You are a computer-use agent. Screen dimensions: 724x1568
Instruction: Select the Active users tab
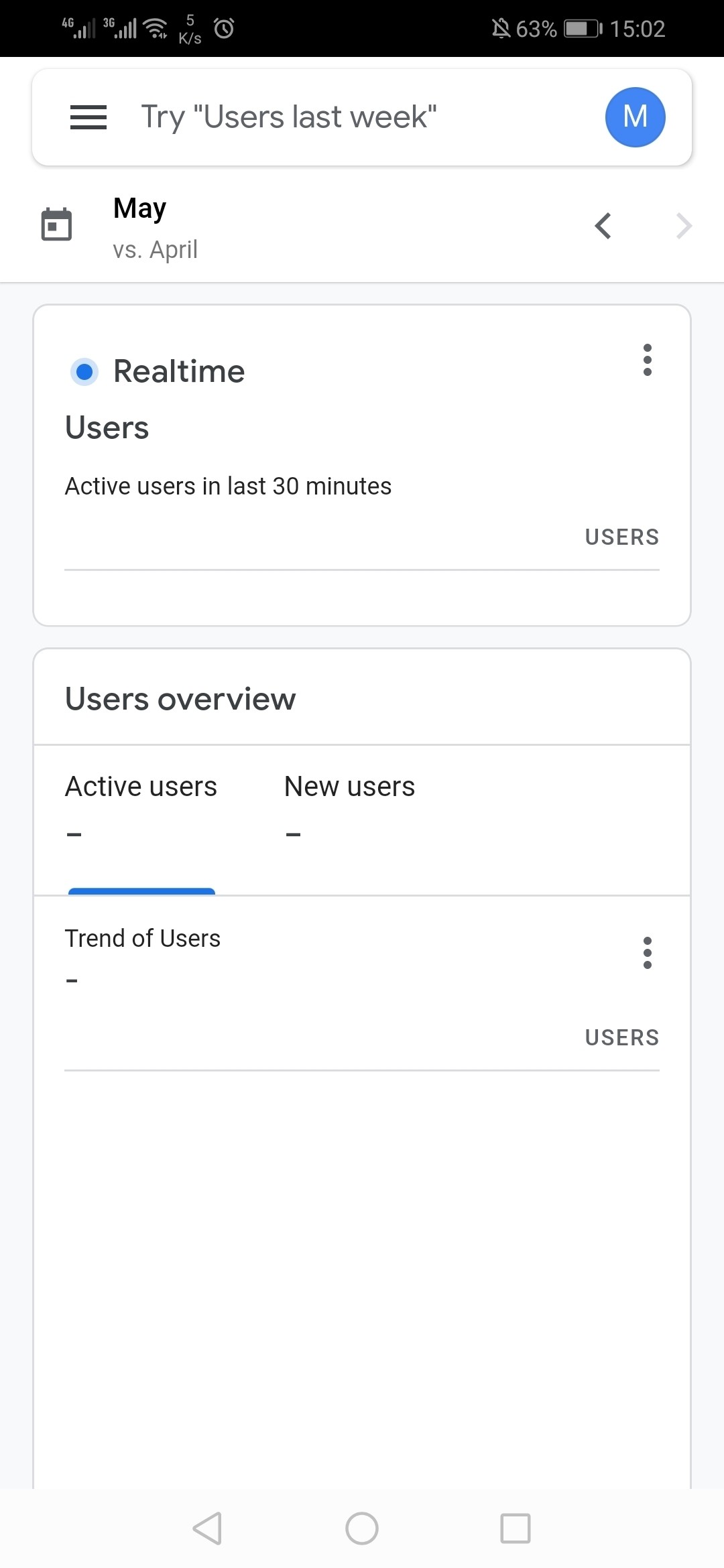click(141, 811)
